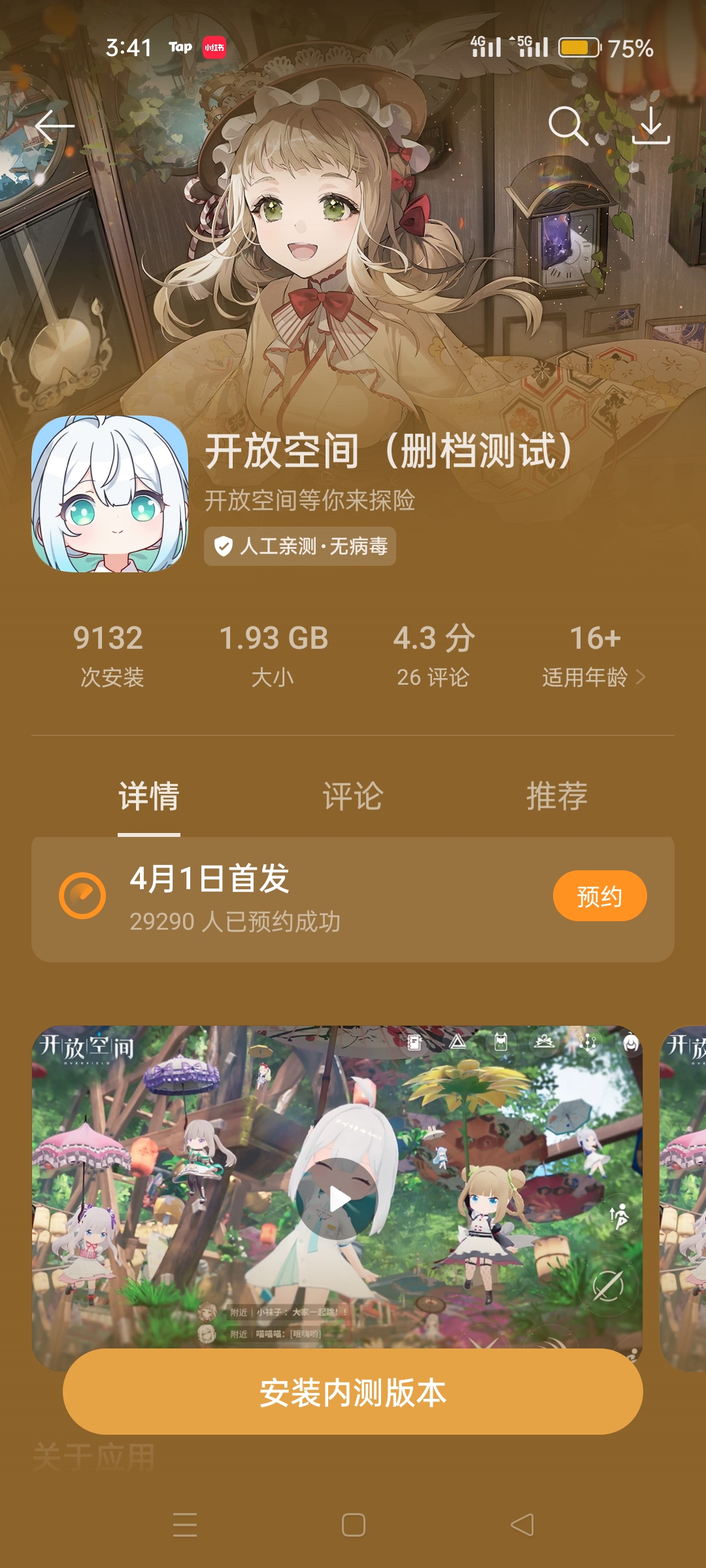This screenshot has width=706, height=1568.
Task: Open search with the magnifier icon
Action: pos(567,125)
